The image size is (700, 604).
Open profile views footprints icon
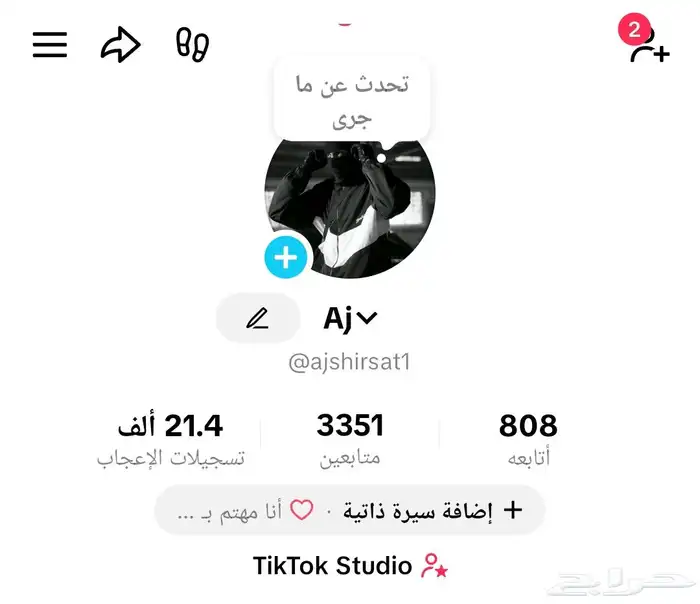click(192, 44)
